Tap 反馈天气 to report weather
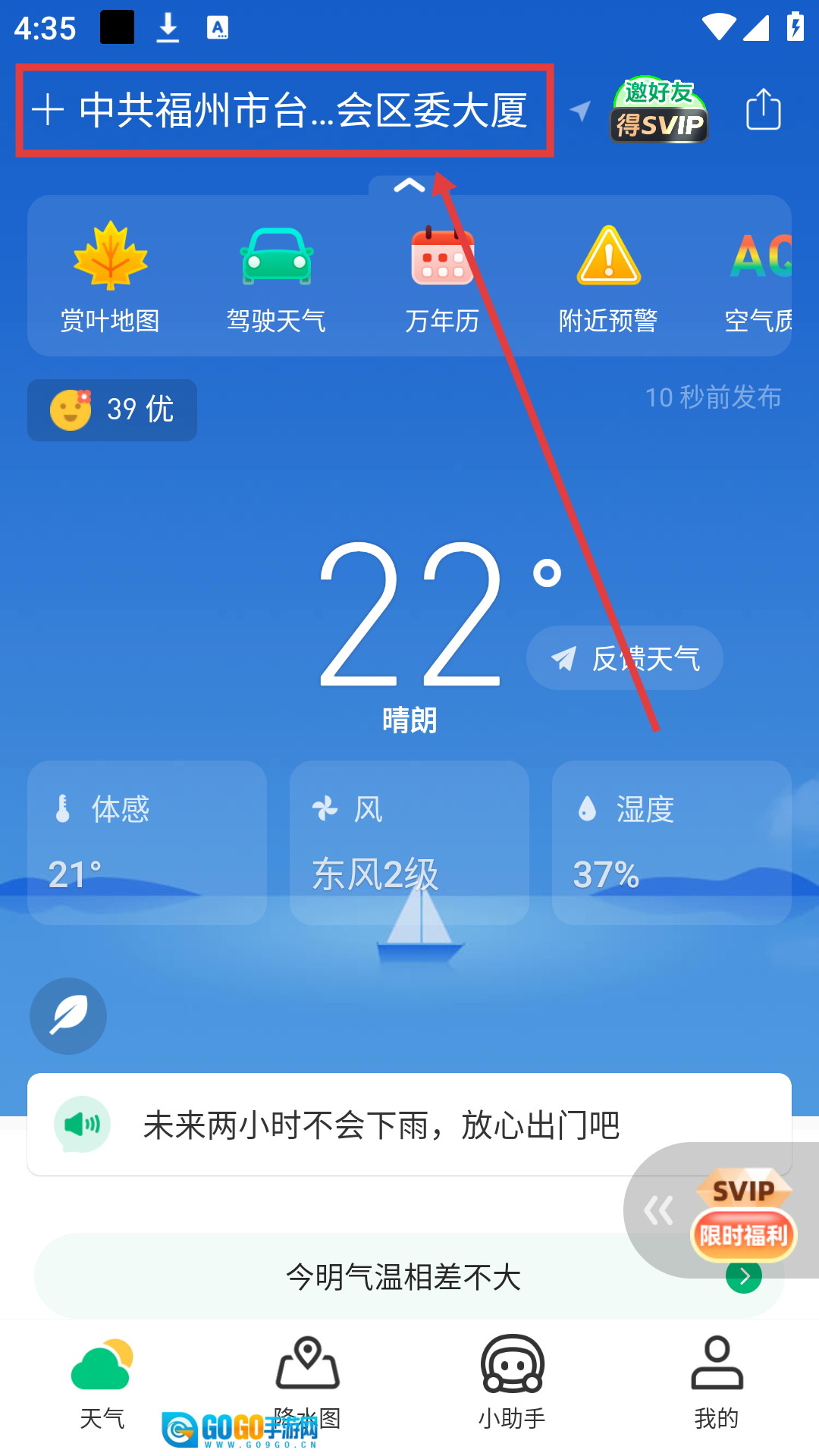 pos(625,658)
